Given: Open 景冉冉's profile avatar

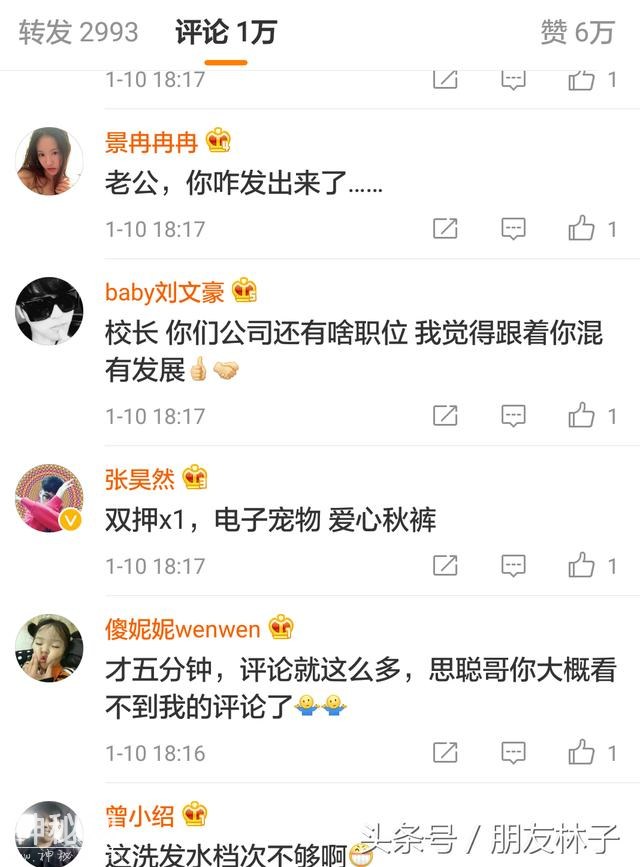Looking at the screenshot, I should click(49, 161).
